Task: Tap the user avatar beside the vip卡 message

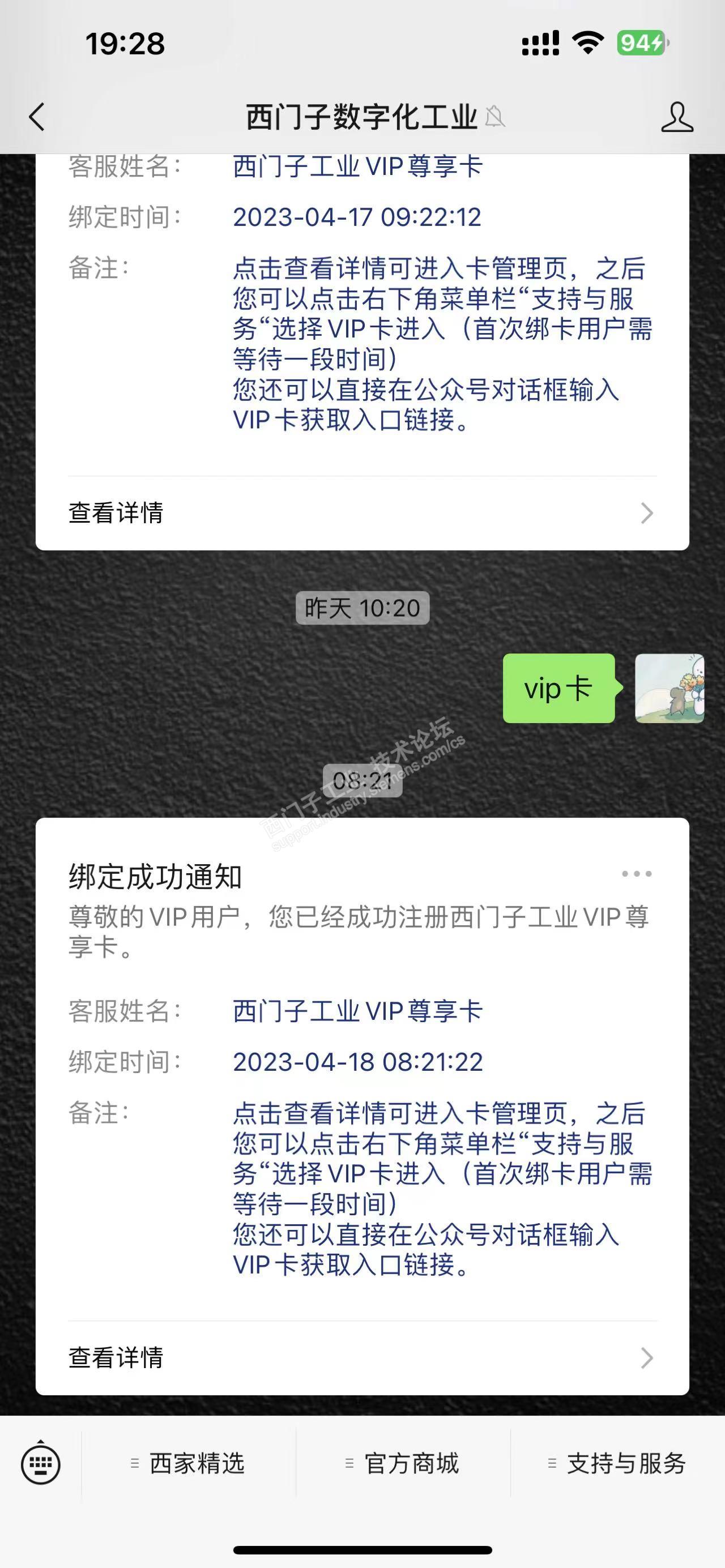Action: [669, 689]
